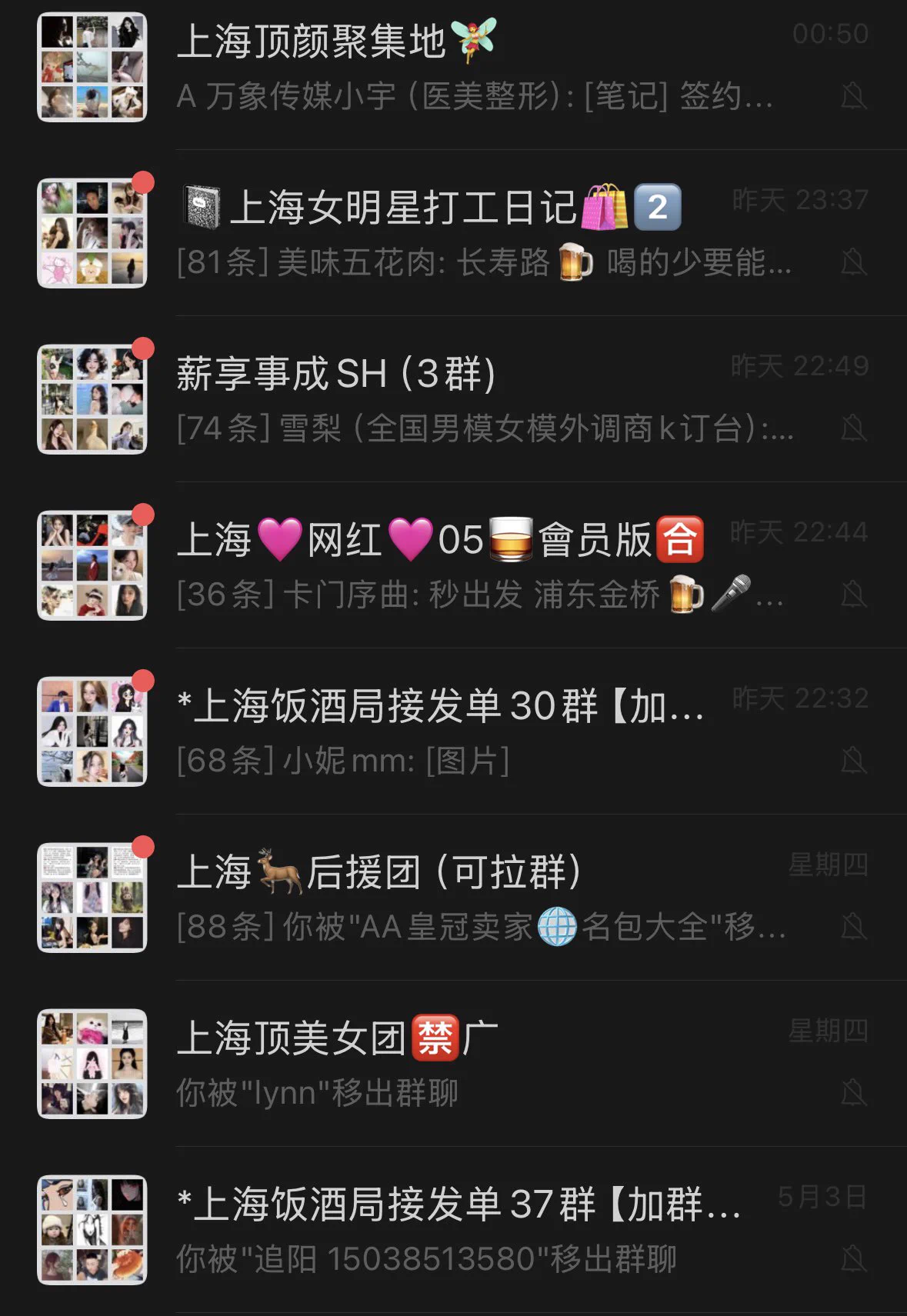Open the 上海顶颜聚集地 group chat

click(x=462, y=68)
